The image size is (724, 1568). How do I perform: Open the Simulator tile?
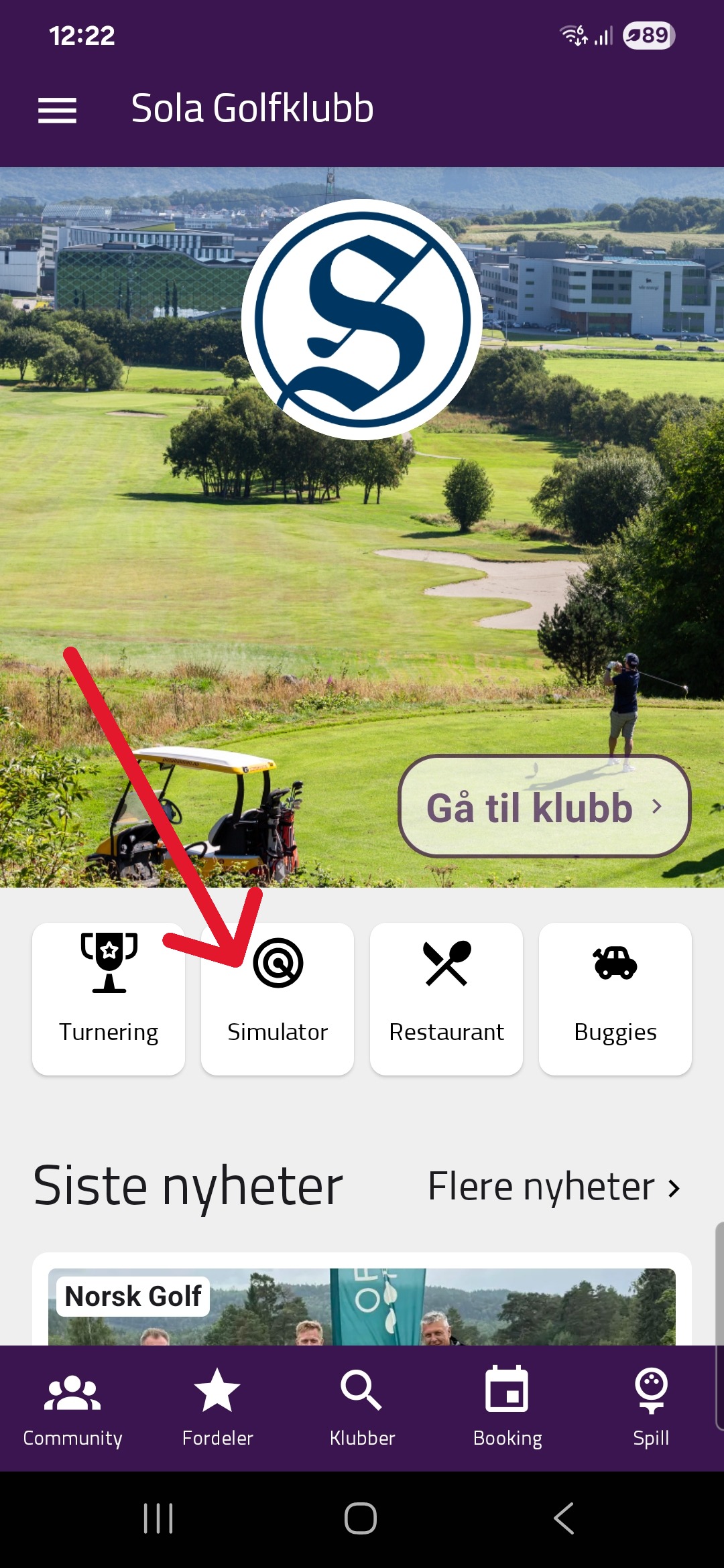(278, 998)
